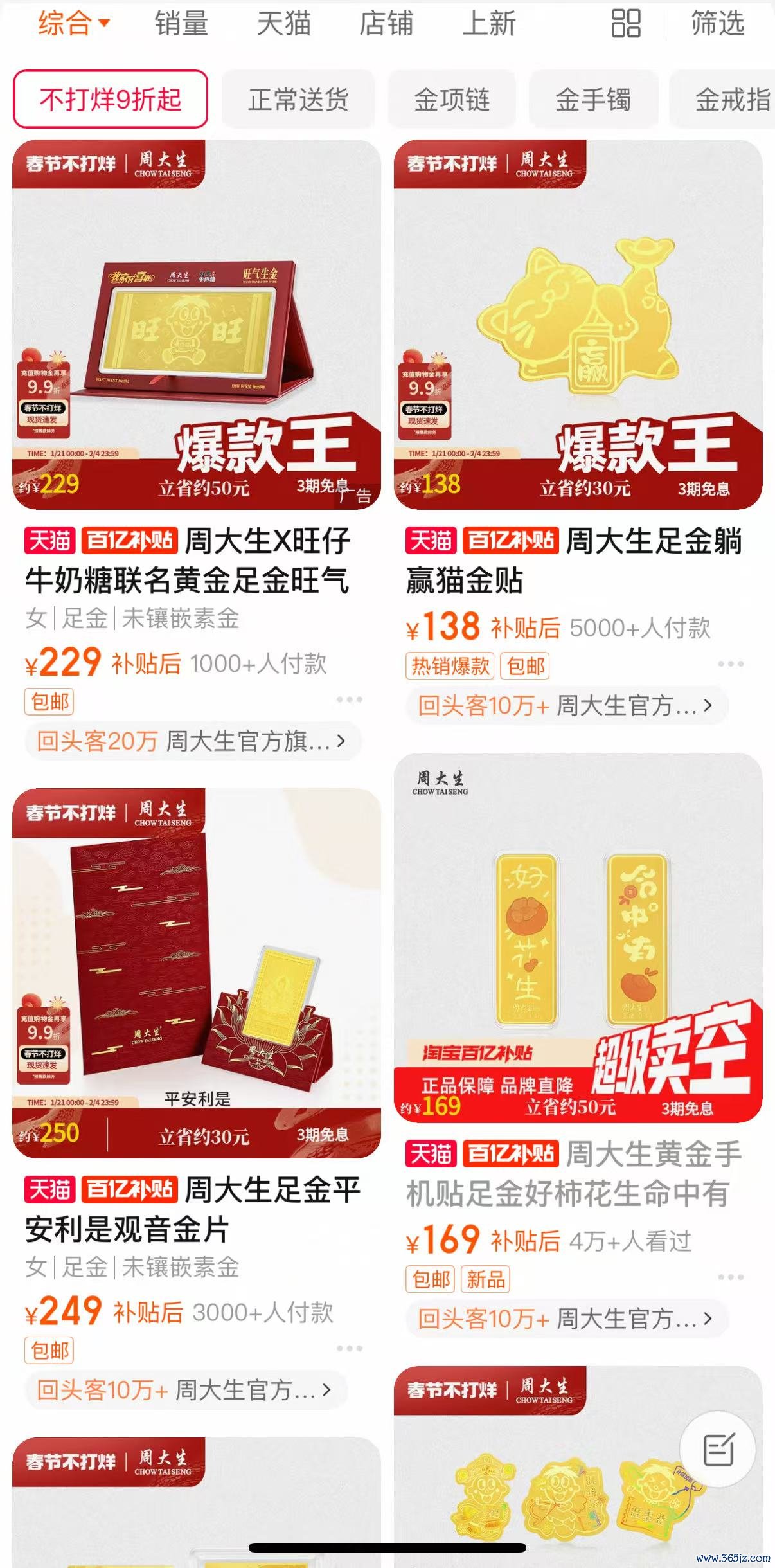Filter by 金手镯
Viewport: 775px width, 1568px height.
[592, 100]
